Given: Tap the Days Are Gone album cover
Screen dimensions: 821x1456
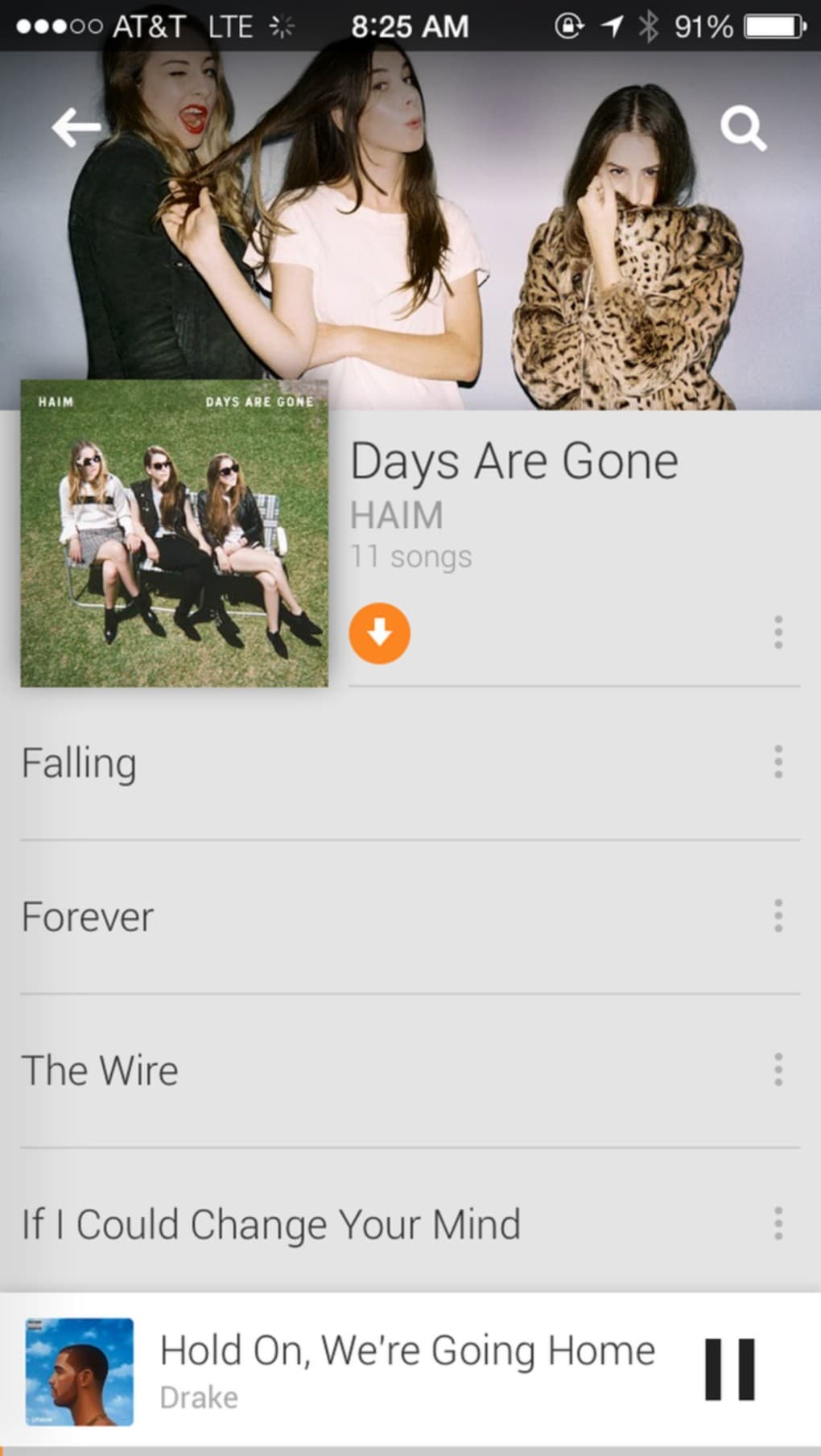Looking at the screenshot, I should click(x=175, y=534).
